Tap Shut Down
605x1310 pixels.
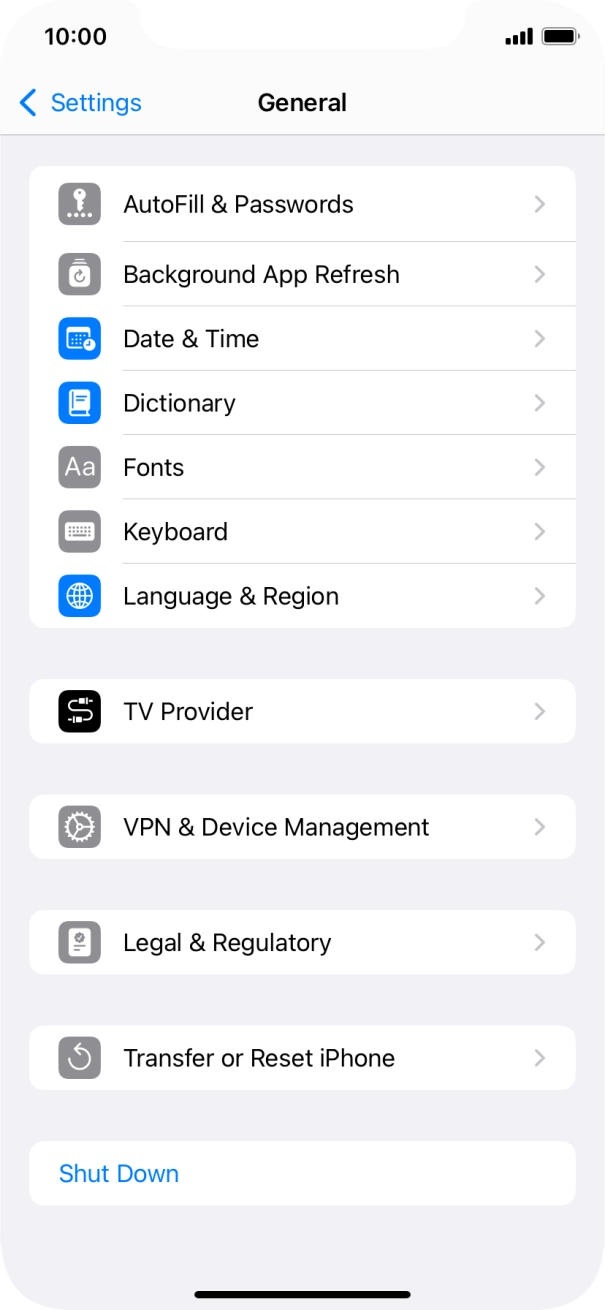[x=119, y=1174]
